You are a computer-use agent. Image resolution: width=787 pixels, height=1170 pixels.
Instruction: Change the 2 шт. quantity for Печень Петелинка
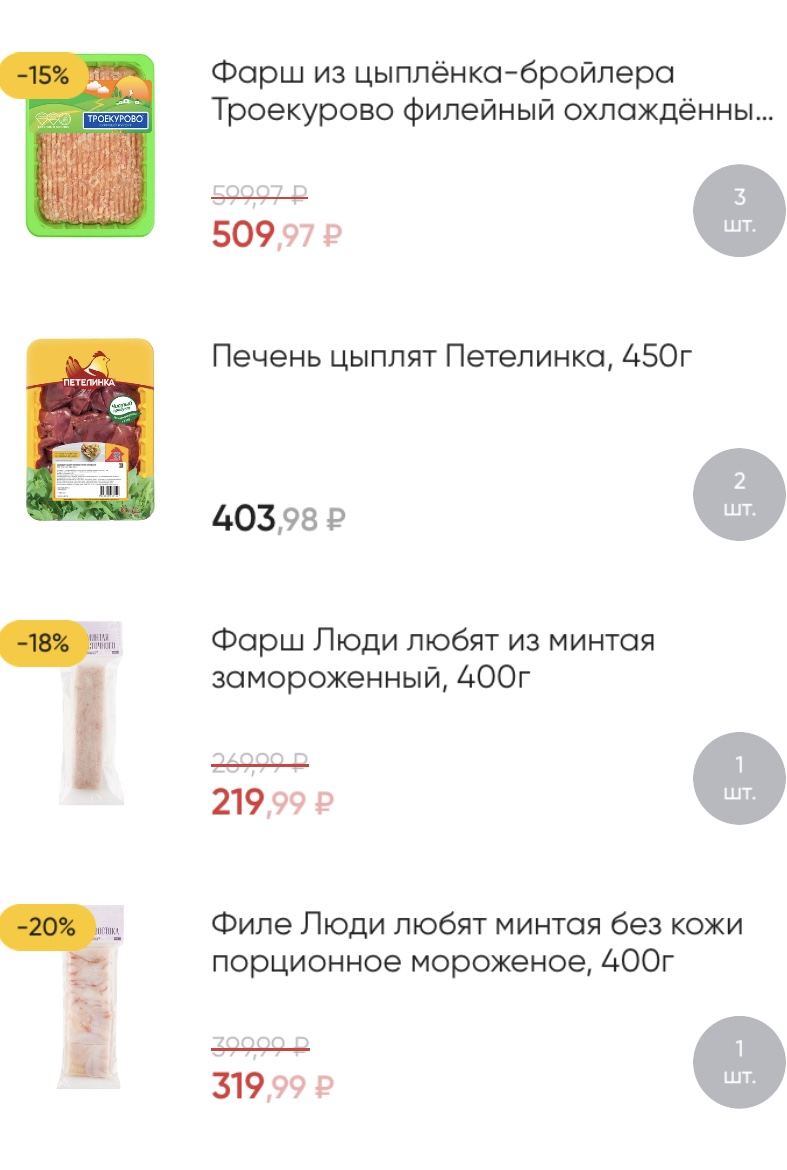pos(739,495)
